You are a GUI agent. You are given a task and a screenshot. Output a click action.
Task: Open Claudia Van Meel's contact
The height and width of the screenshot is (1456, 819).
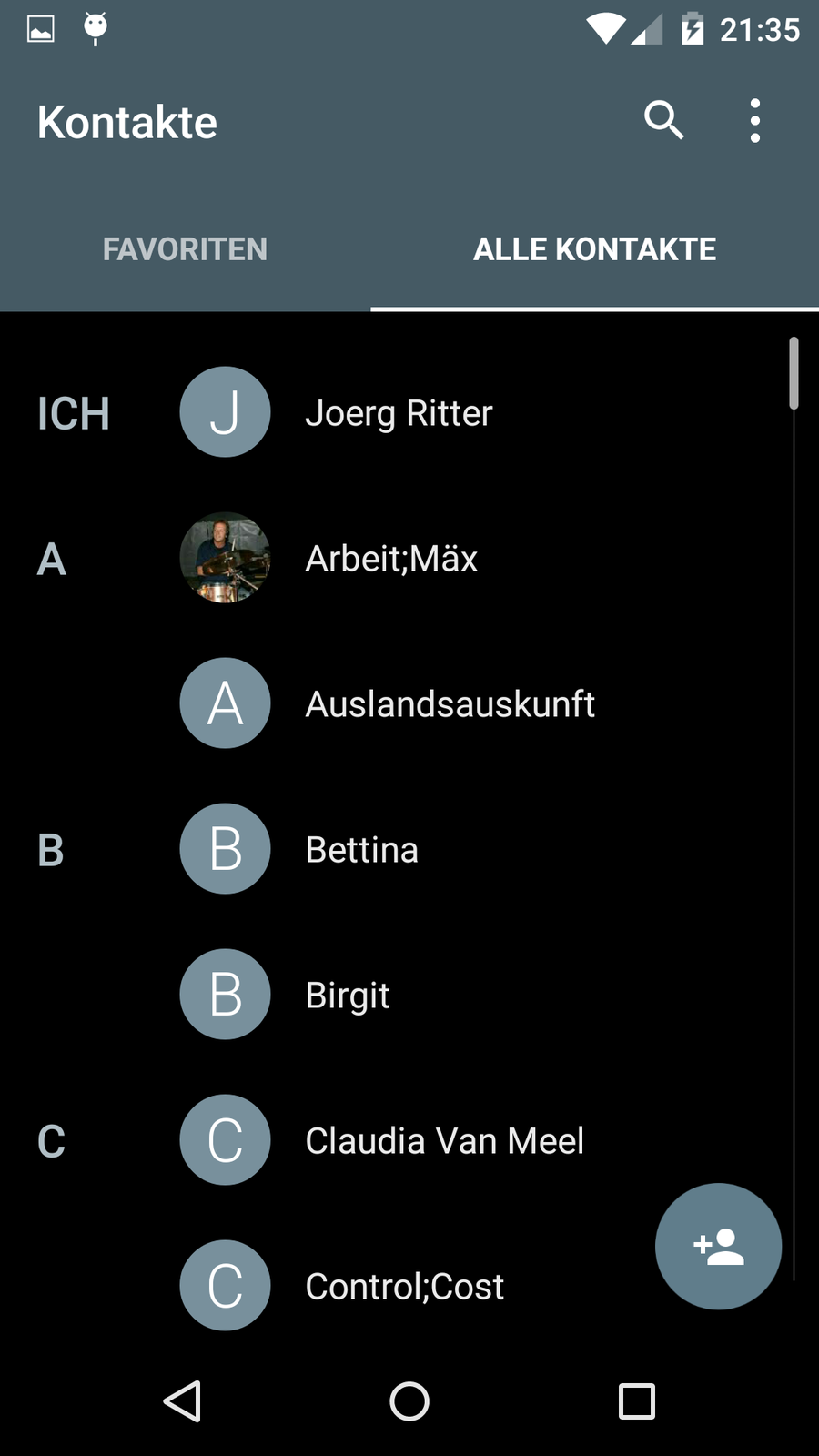click(444, 1141)
